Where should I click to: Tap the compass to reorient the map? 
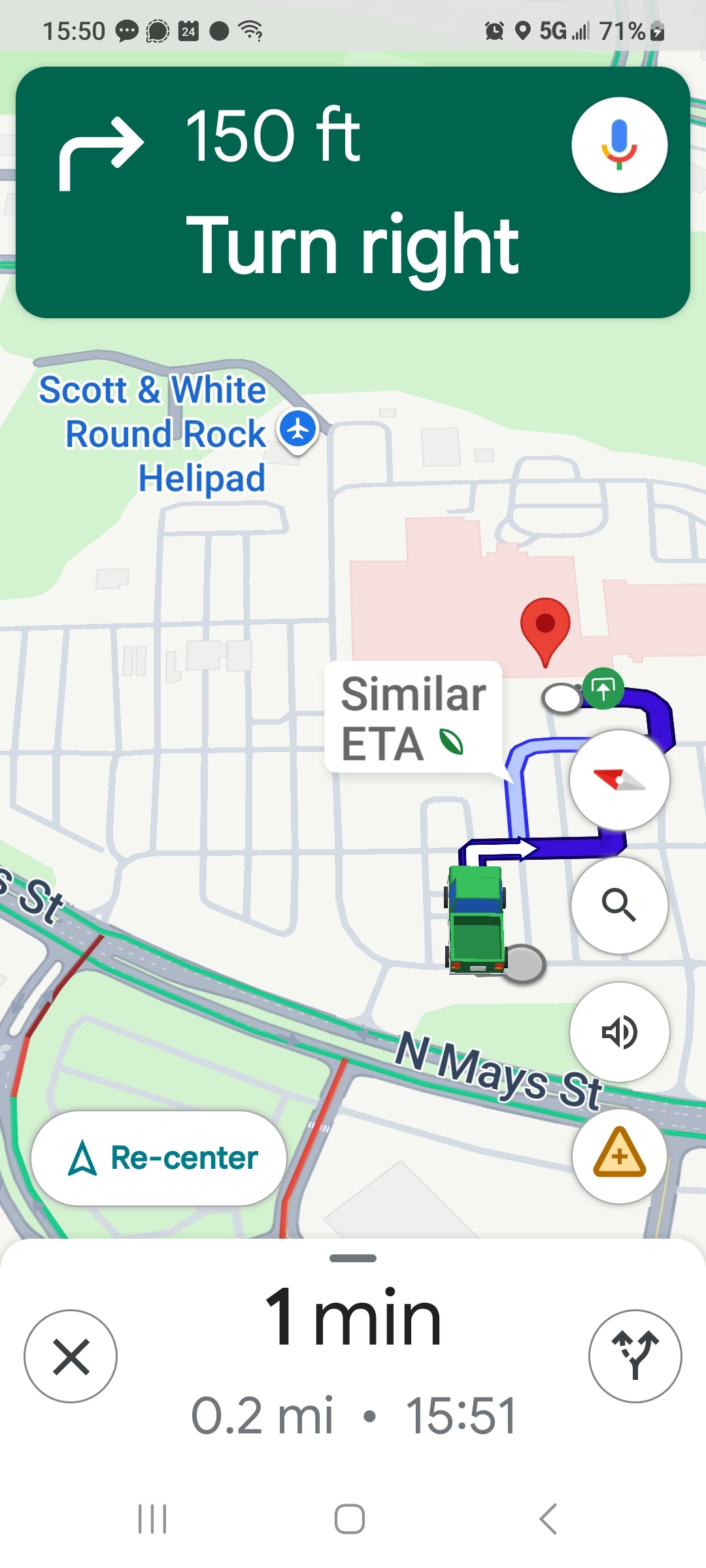click(619, 779)
